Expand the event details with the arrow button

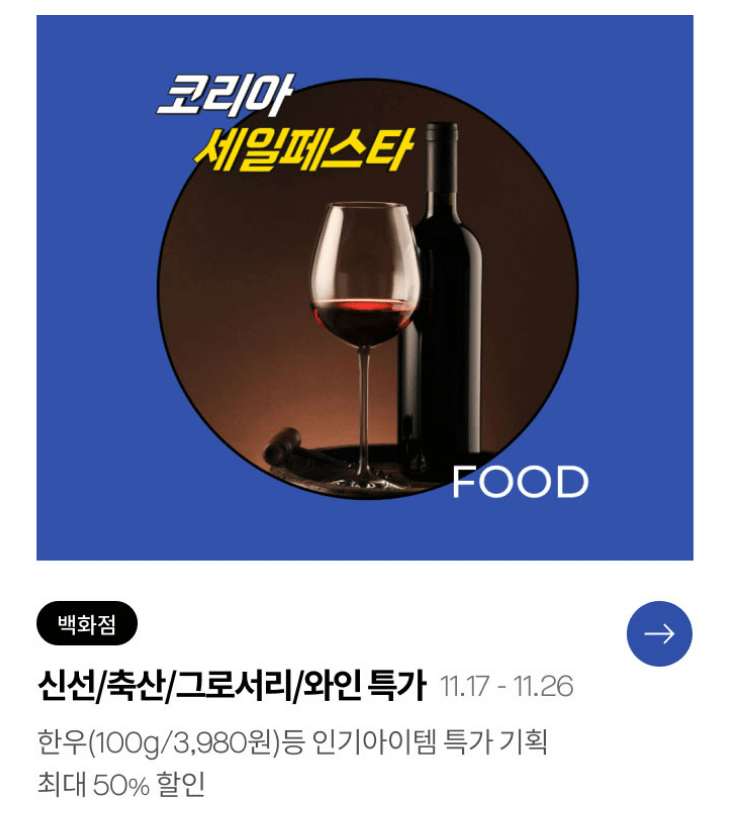659,633
